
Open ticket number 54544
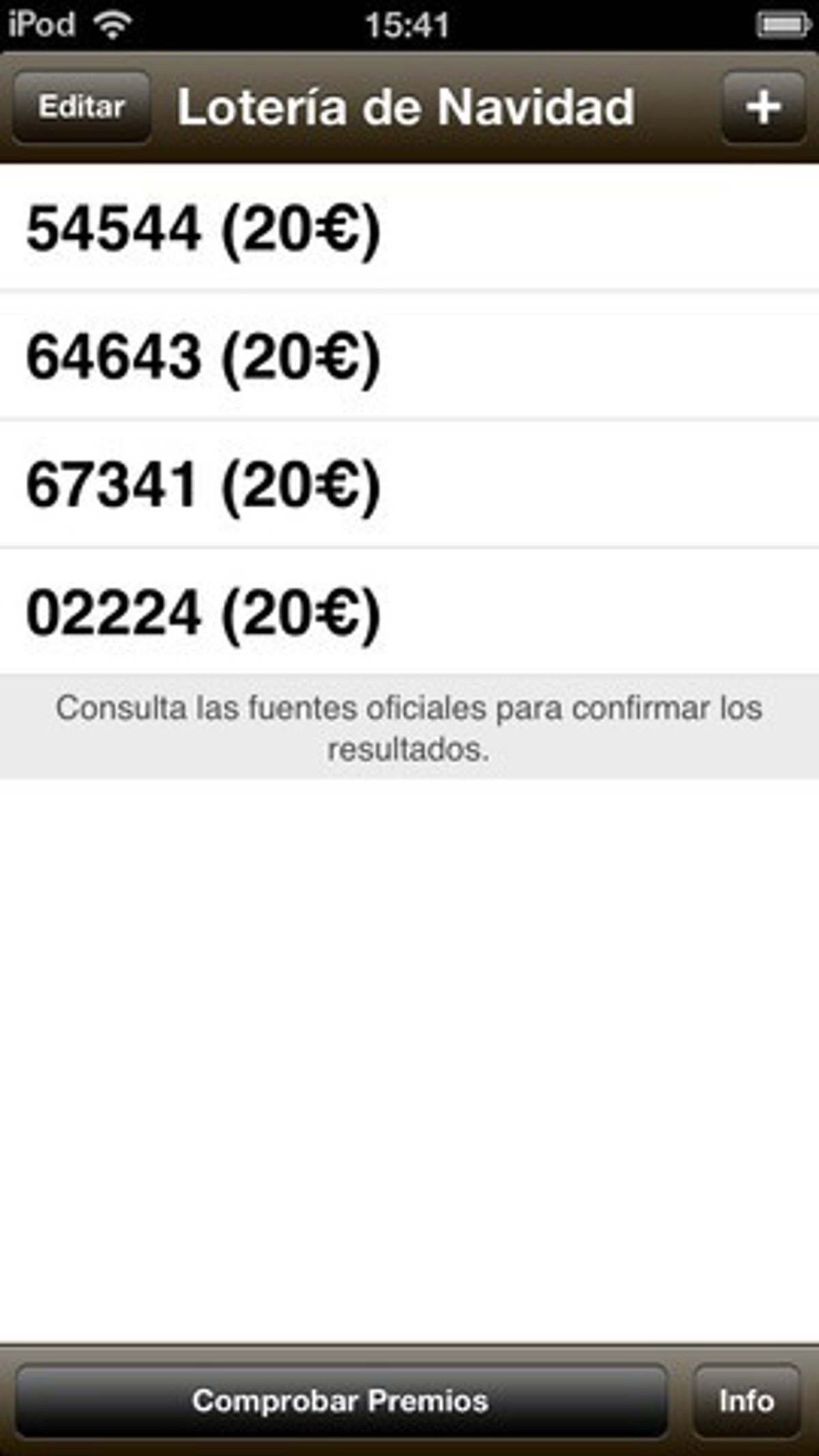(409, 229)
